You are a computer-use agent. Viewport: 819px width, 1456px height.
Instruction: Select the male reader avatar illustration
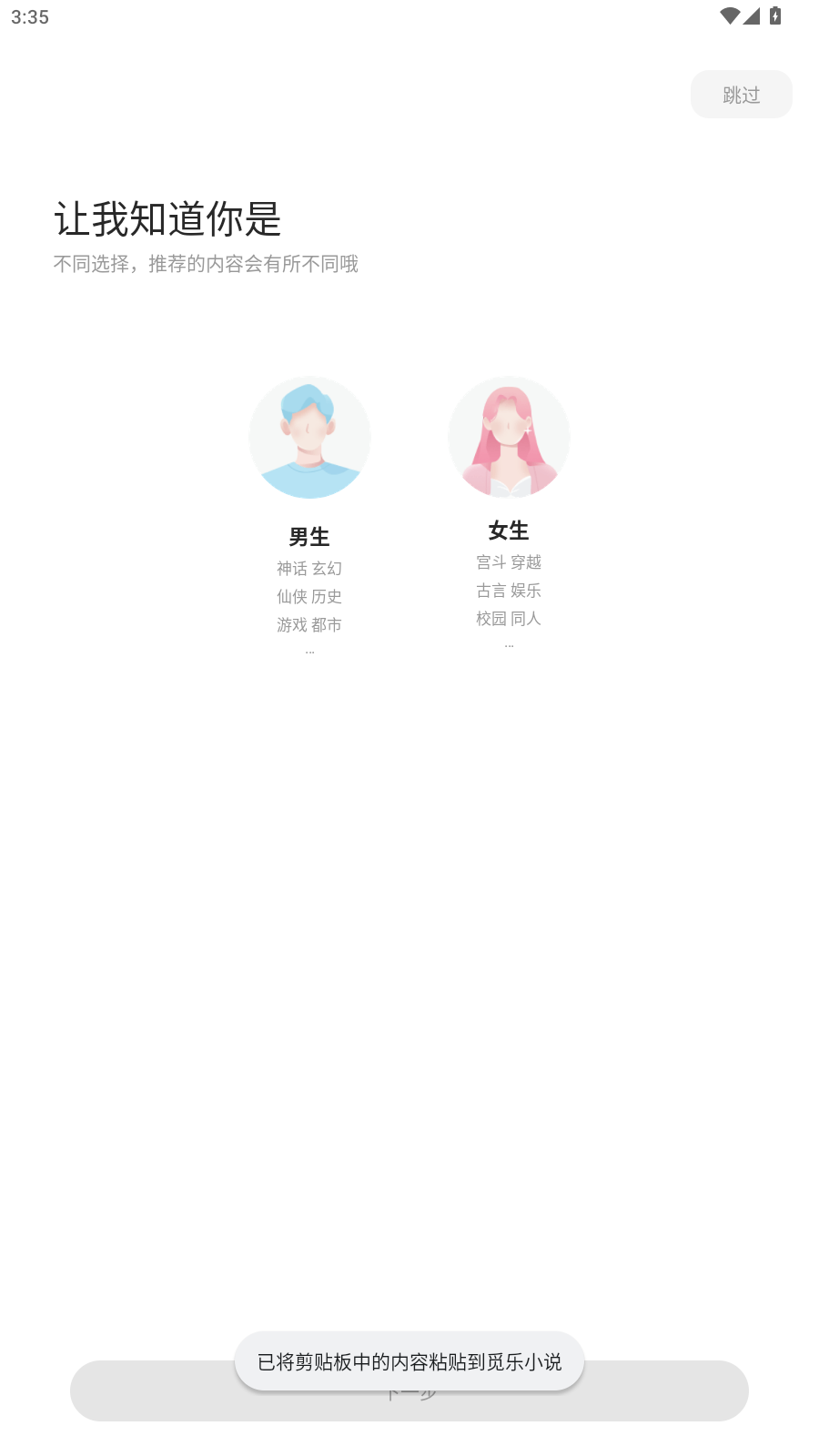309,437
